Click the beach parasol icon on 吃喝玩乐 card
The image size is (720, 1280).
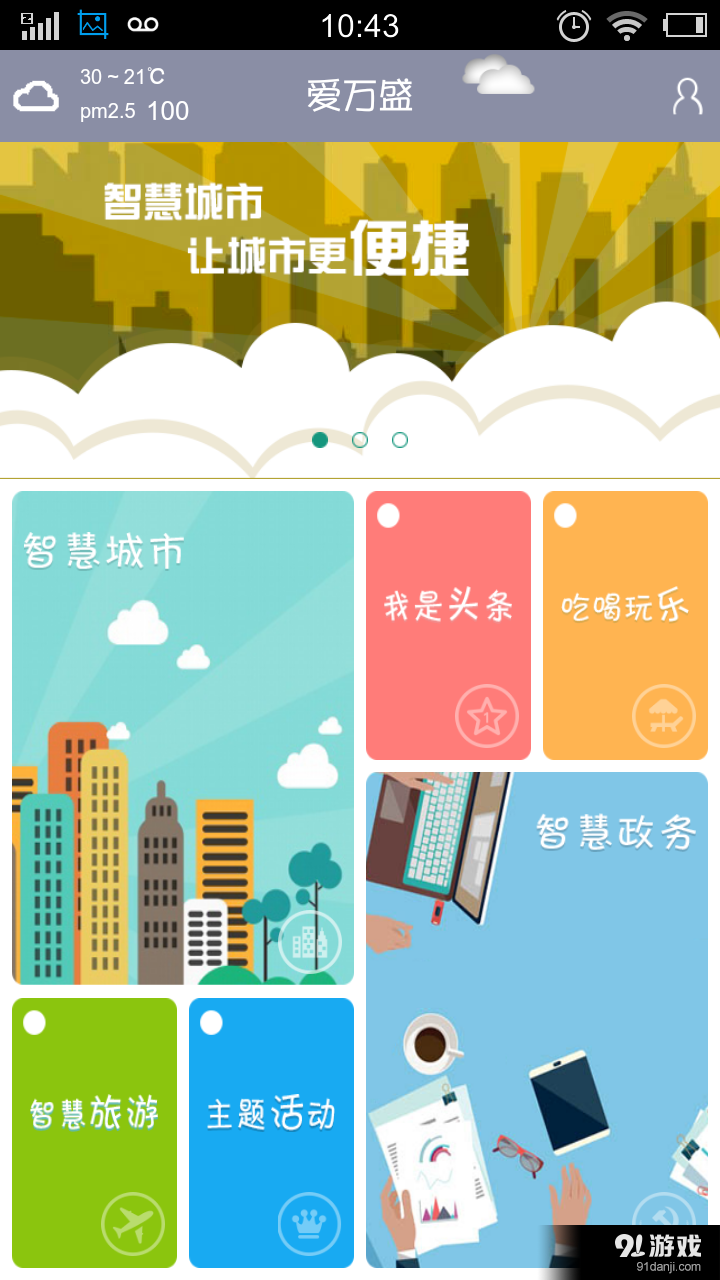click(x=662, y=715)
